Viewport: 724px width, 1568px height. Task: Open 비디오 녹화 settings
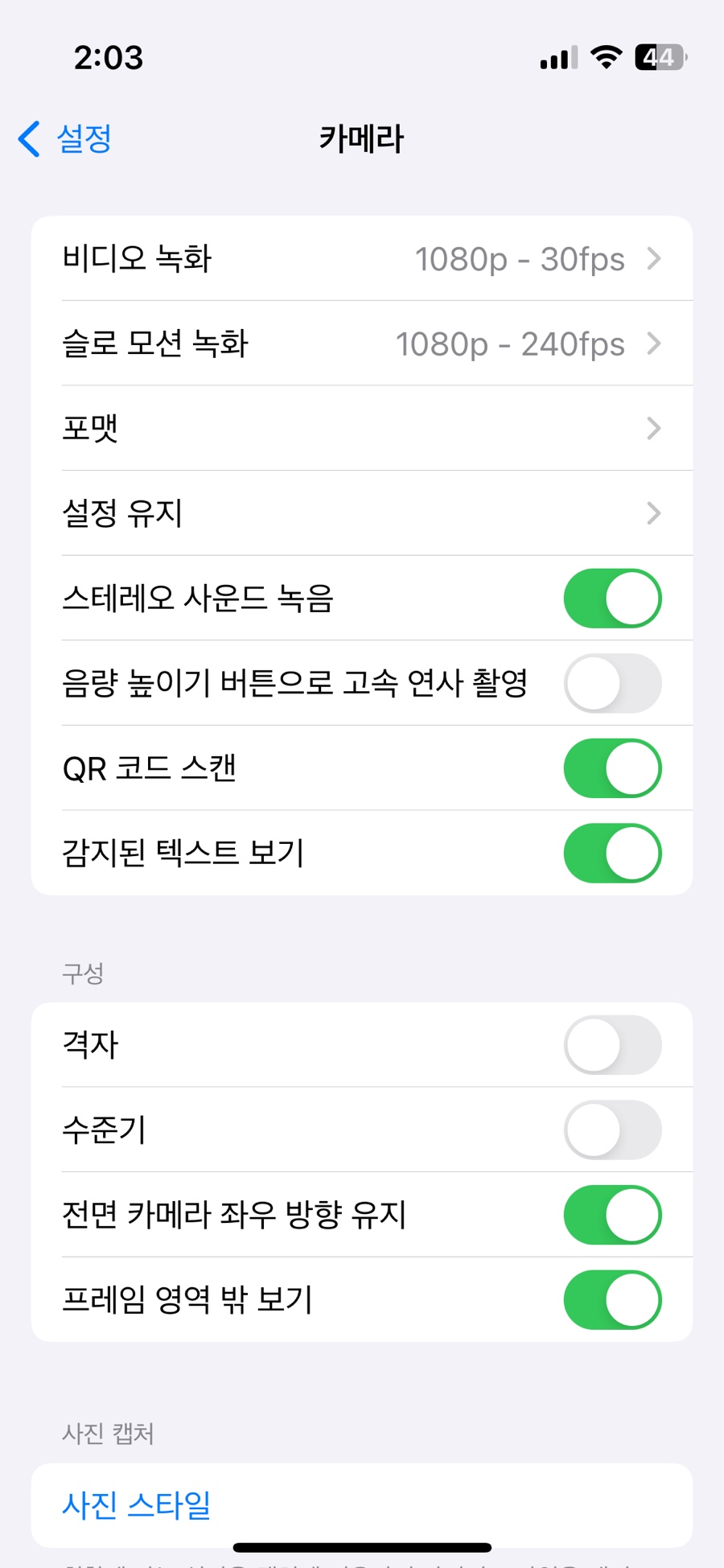coord(362,258)
